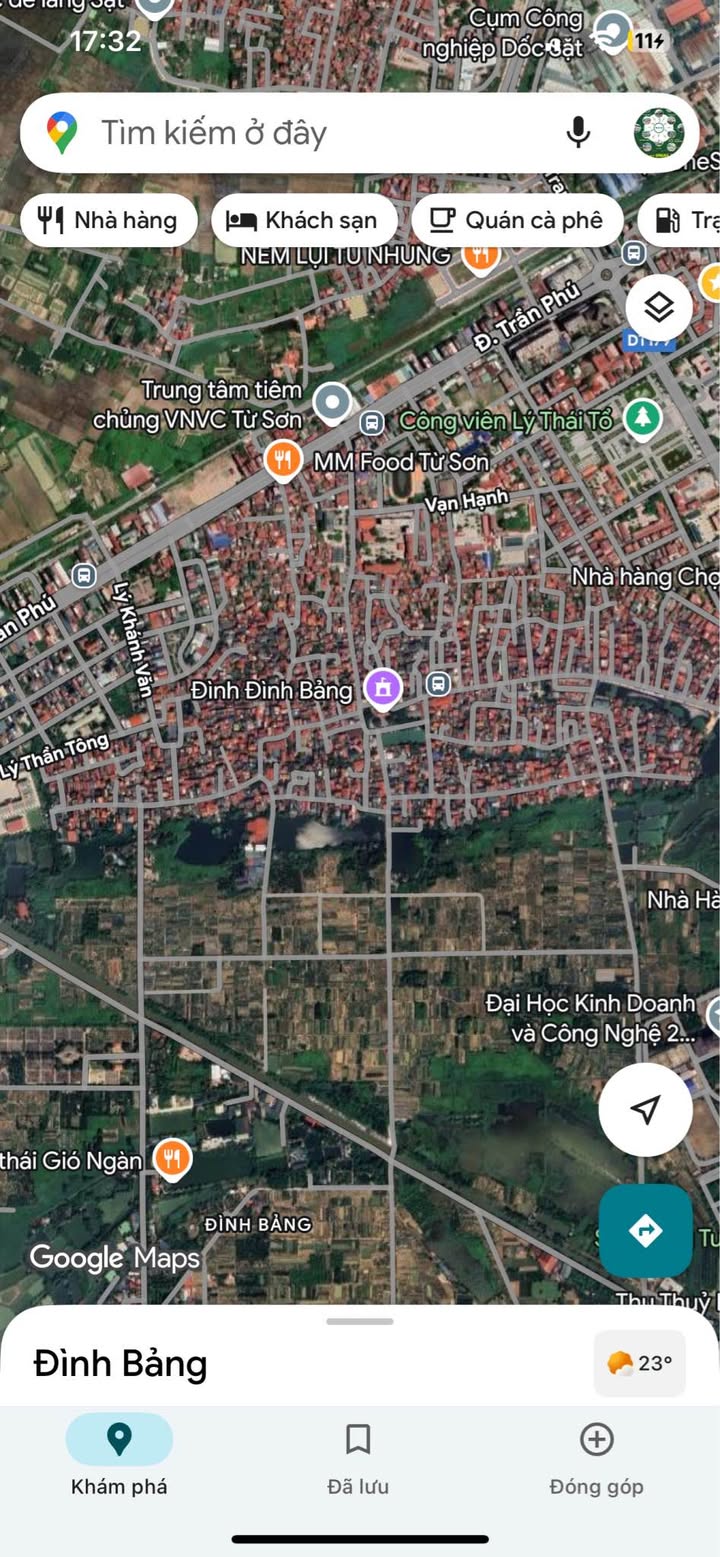Tap the bus stop icon near Đình Đình Bảng
This screenshot has height=1557, width=720.
(x=438, y=684)
